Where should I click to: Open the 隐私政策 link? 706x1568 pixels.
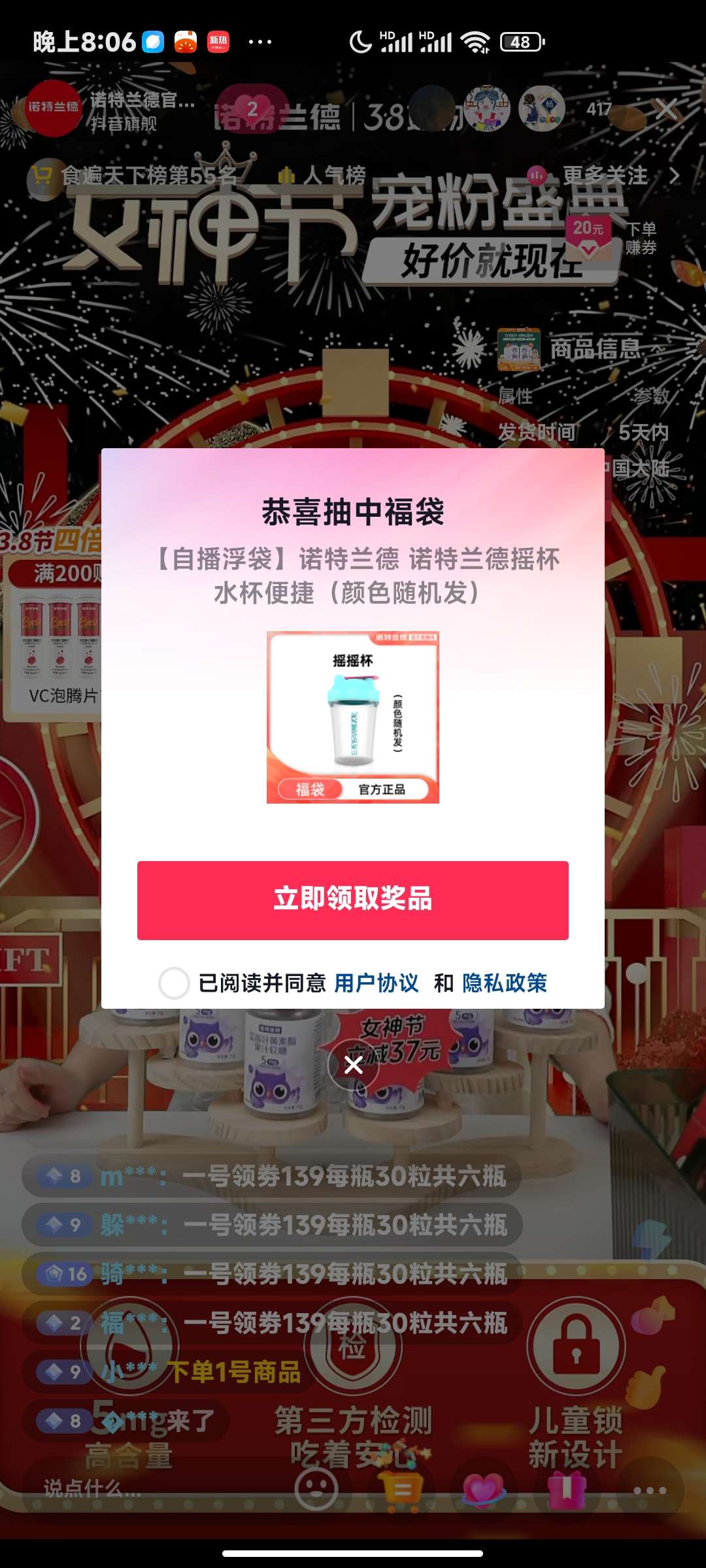(x=504, y=983)
